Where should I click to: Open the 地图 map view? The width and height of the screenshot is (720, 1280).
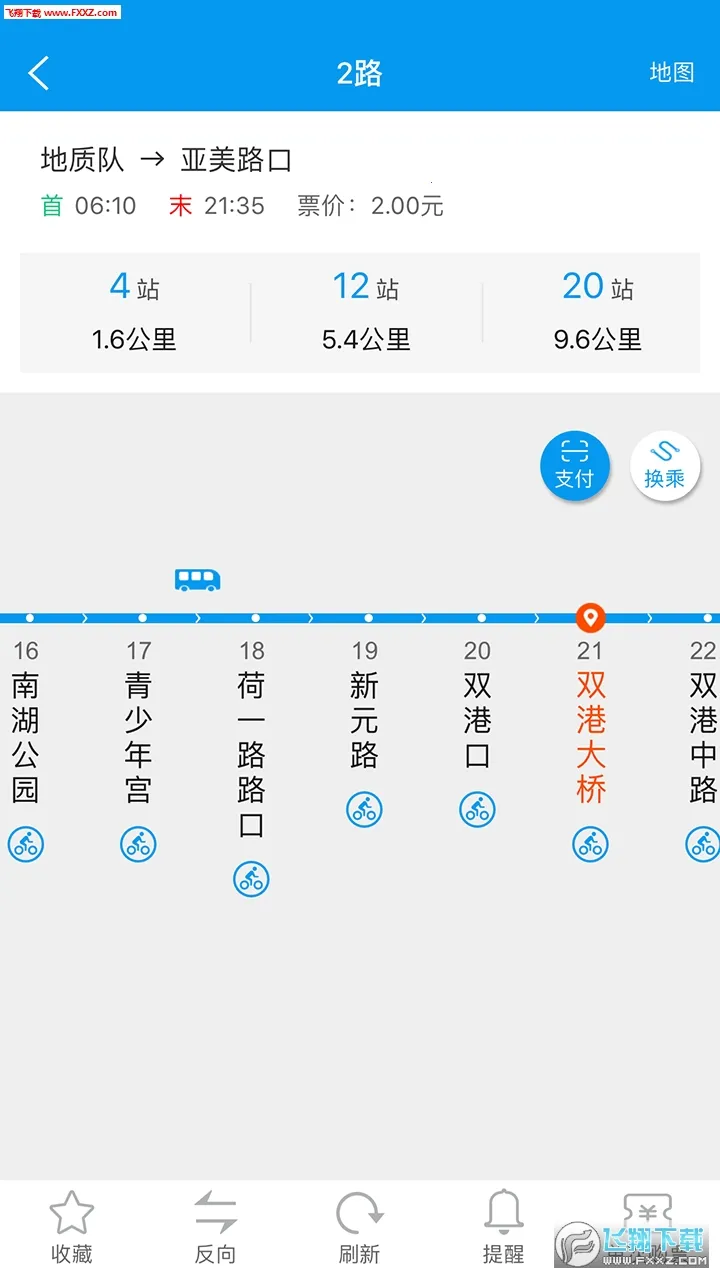click(x=671, y=73)
